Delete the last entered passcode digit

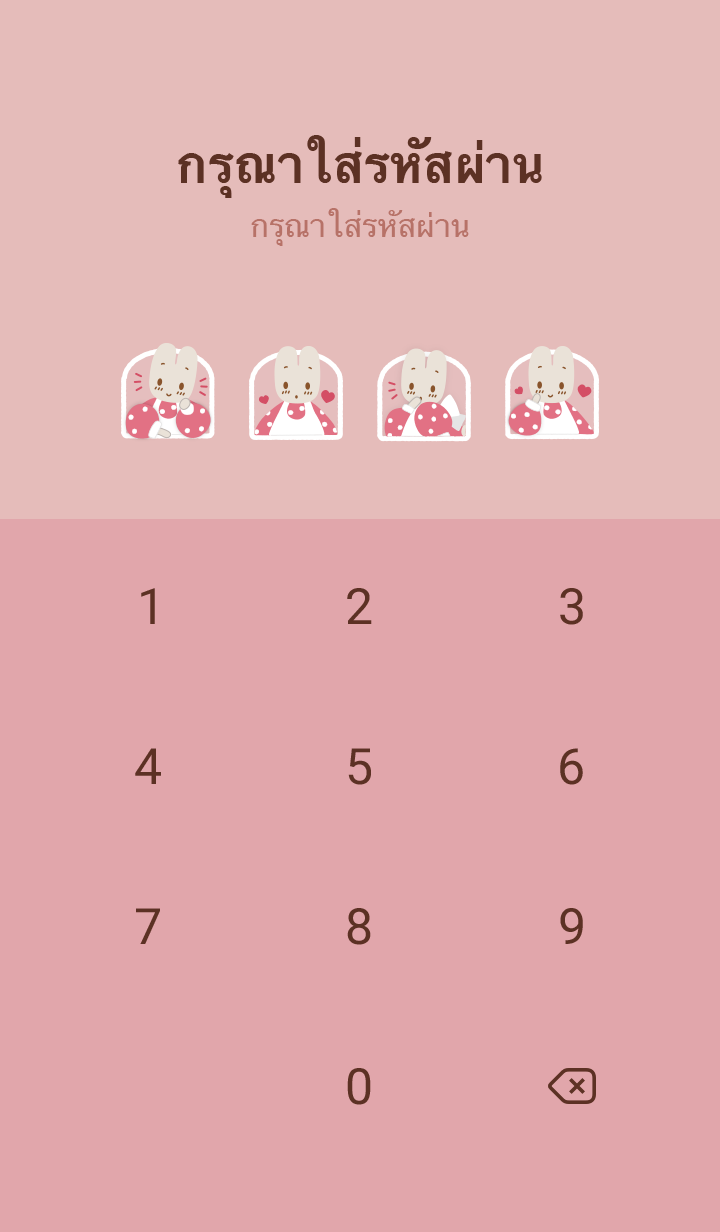(572, 1086)
